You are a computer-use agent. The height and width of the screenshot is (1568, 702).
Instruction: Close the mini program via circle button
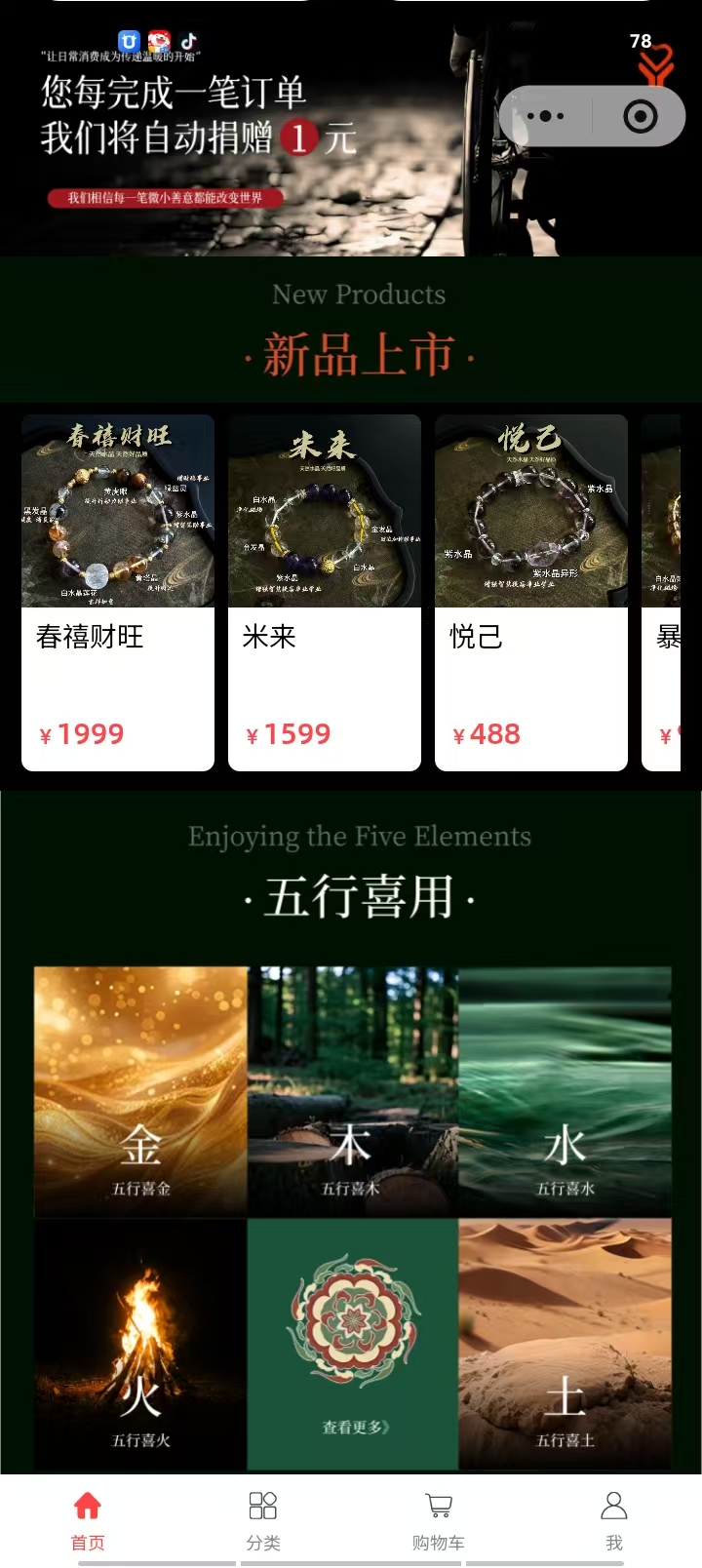pos(640,116)
